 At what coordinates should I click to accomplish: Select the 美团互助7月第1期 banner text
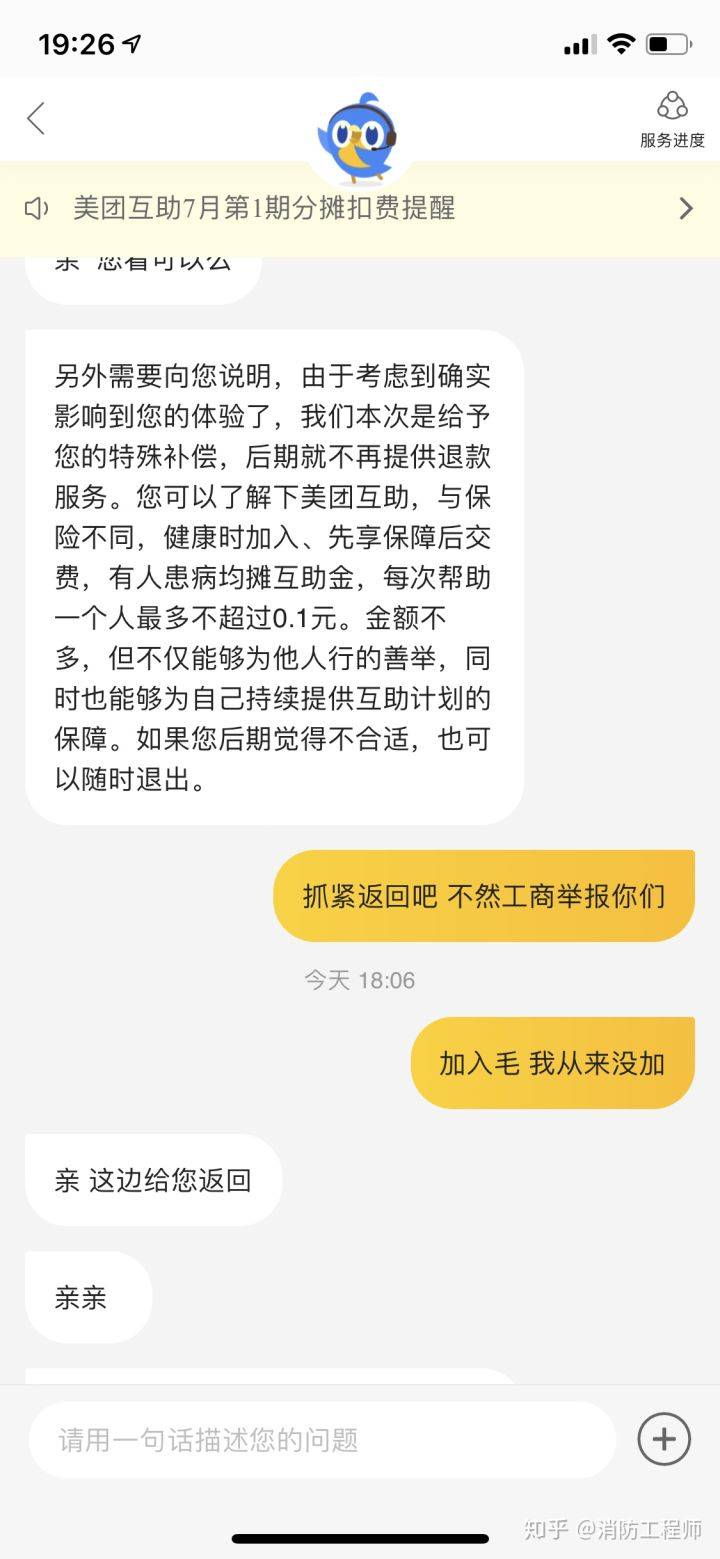point(263,209)
